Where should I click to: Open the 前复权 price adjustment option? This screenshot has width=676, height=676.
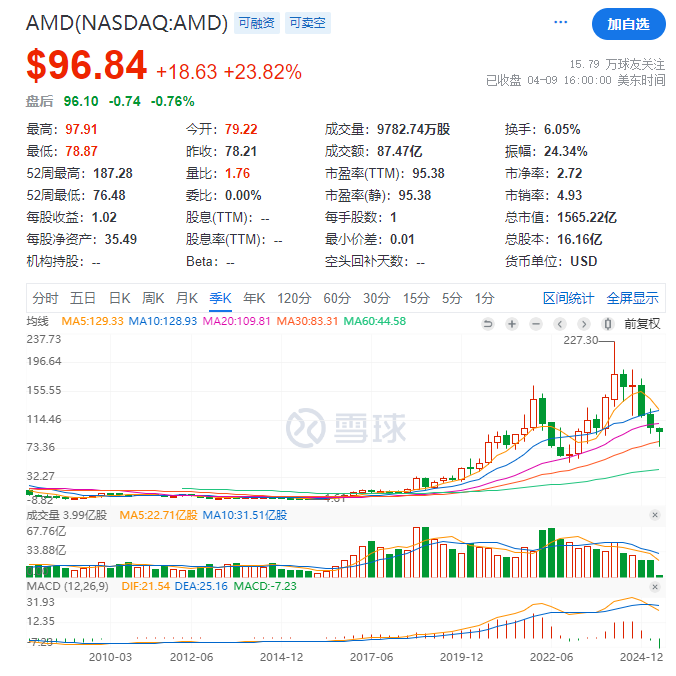(x=641, y=324)
